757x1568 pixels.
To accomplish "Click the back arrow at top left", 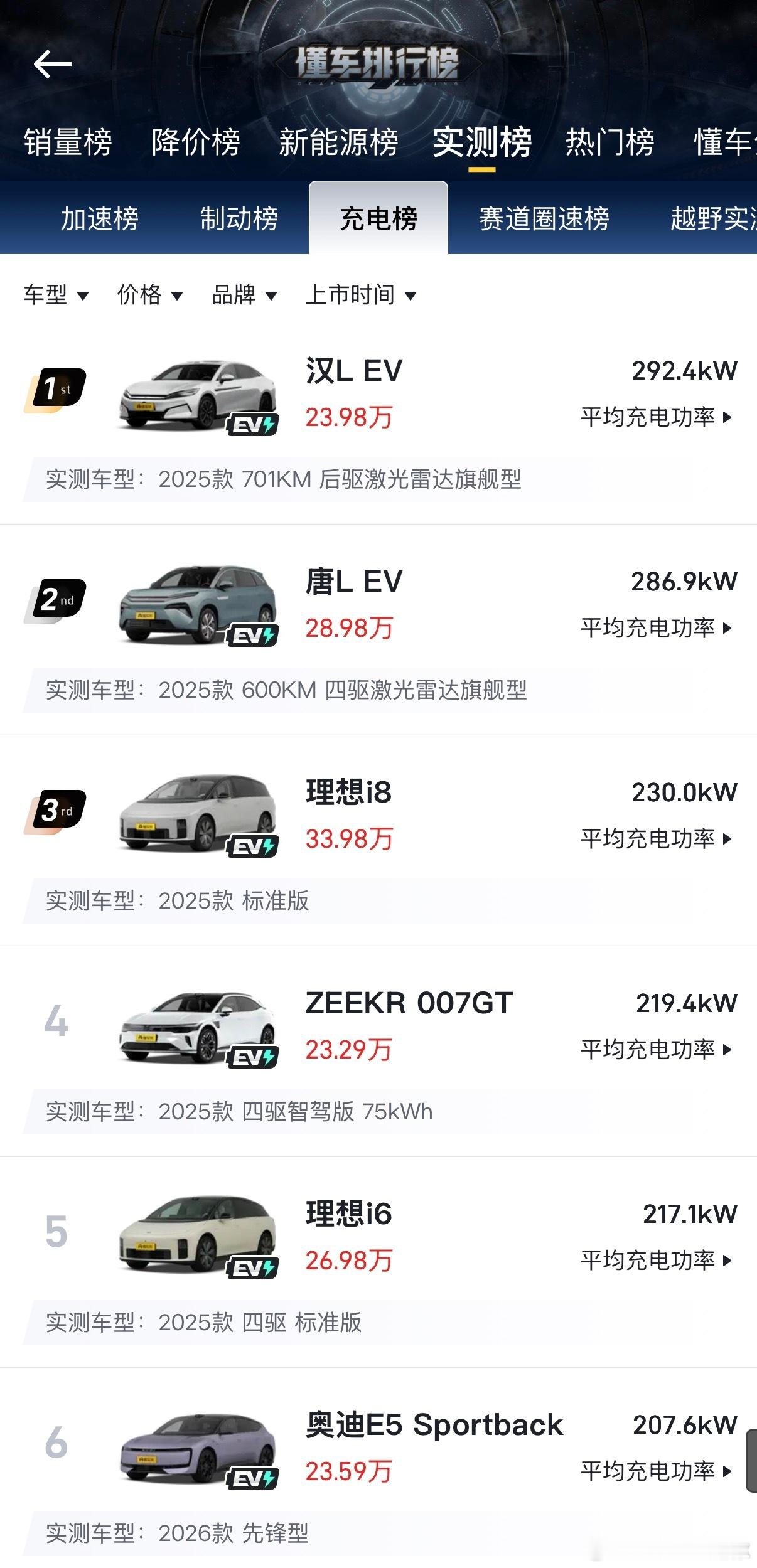I will point(53,63).
